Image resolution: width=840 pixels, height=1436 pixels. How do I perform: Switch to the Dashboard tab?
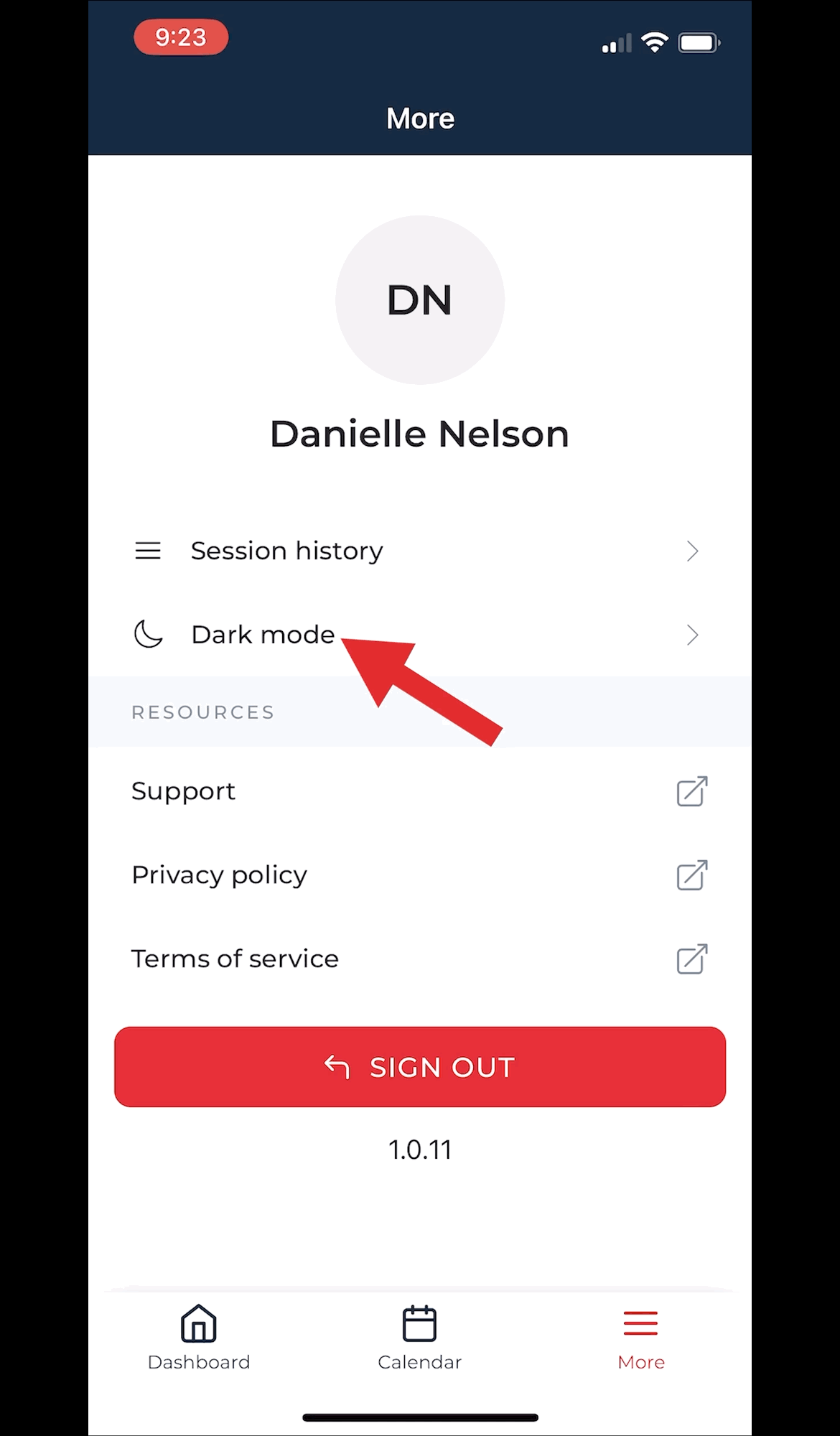click(x=199, y=1338)
